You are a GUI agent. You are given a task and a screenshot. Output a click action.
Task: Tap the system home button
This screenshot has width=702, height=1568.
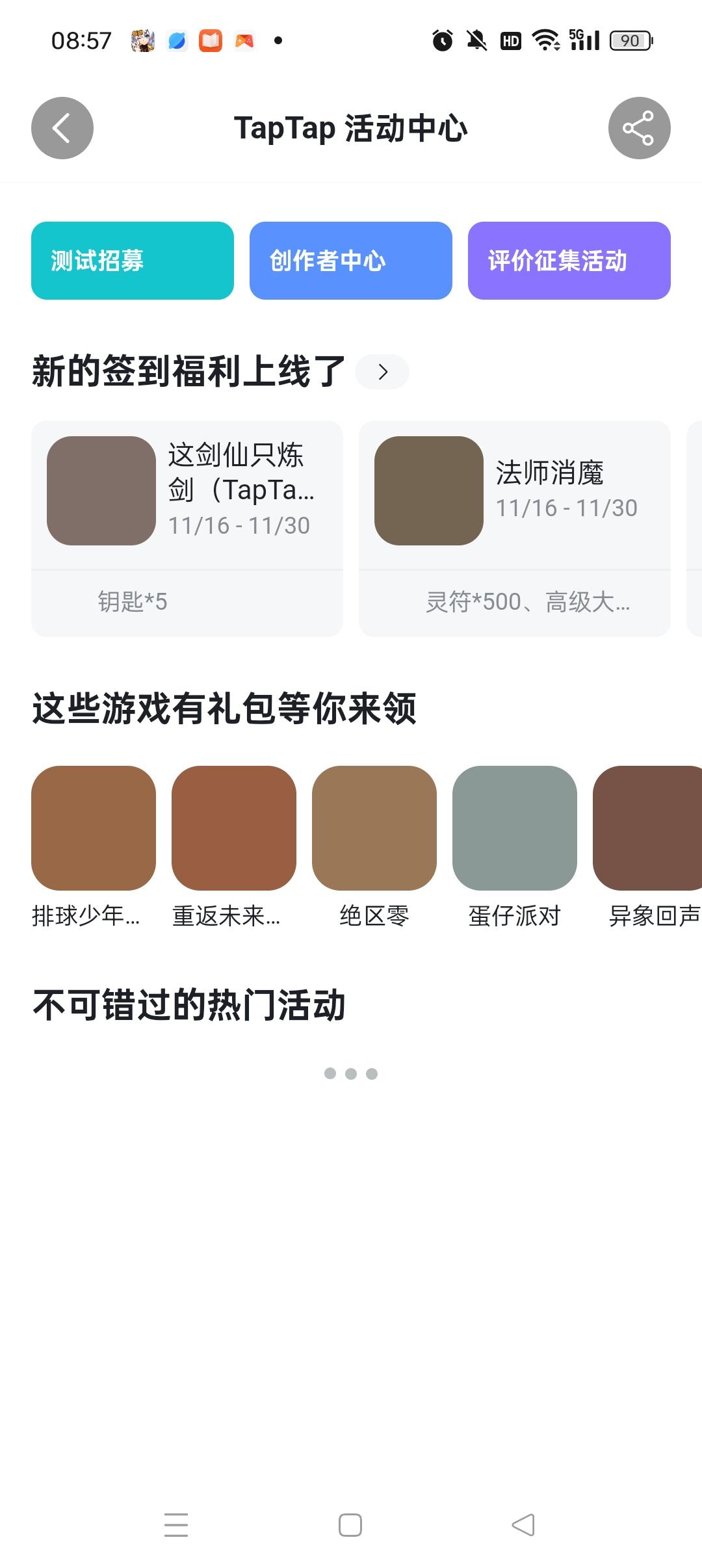pos(350,1525)
